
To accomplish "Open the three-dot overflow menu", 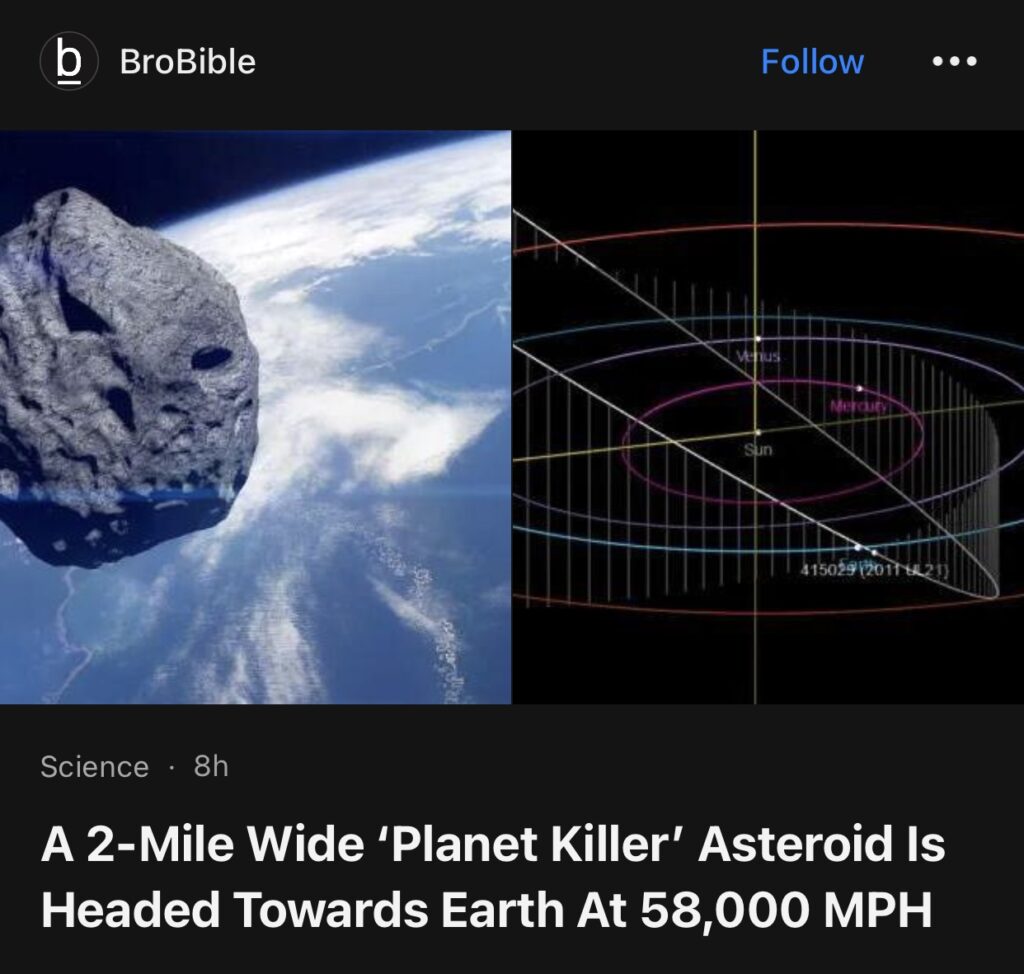I will pos(954,62).
